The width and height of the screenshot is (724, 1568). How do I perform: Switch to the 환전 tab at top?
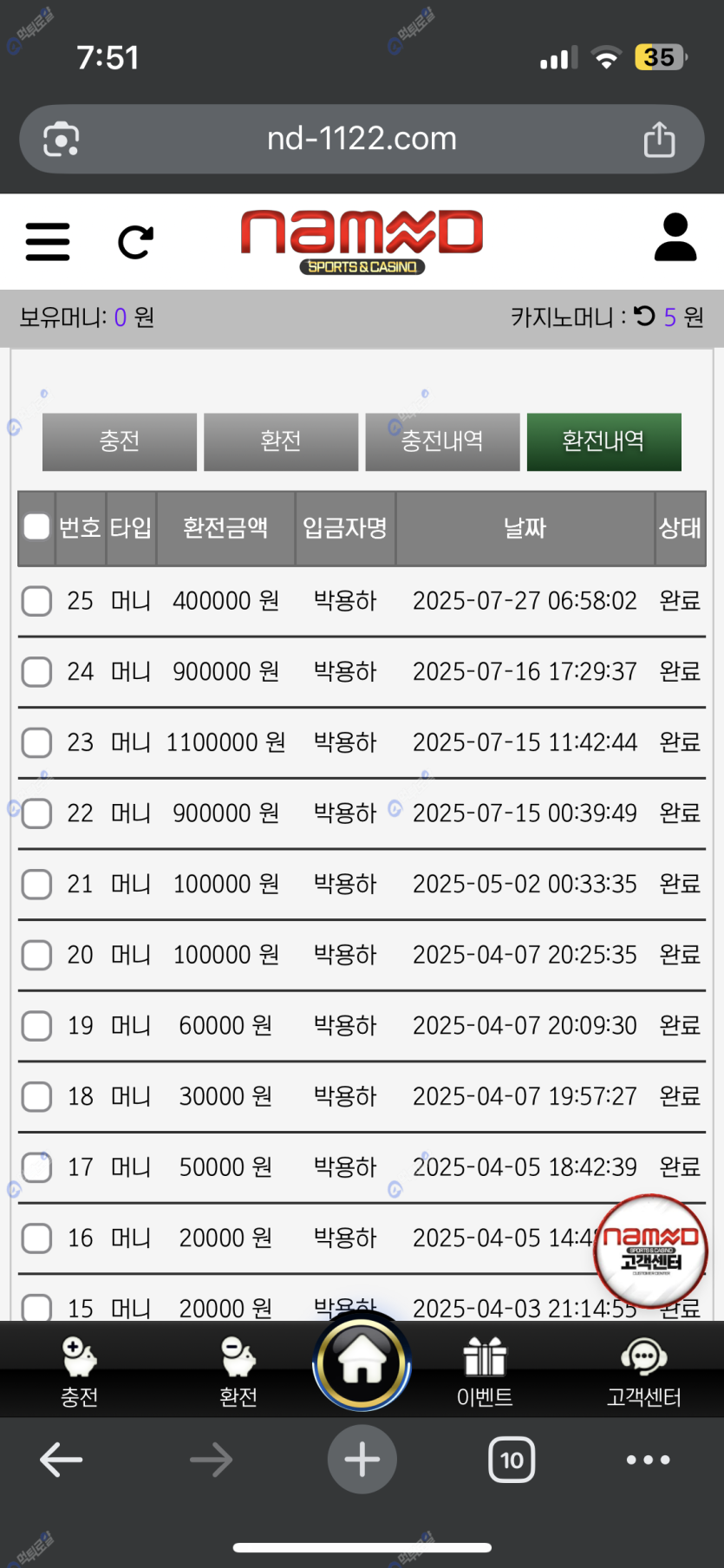click(x=281, y=441)
